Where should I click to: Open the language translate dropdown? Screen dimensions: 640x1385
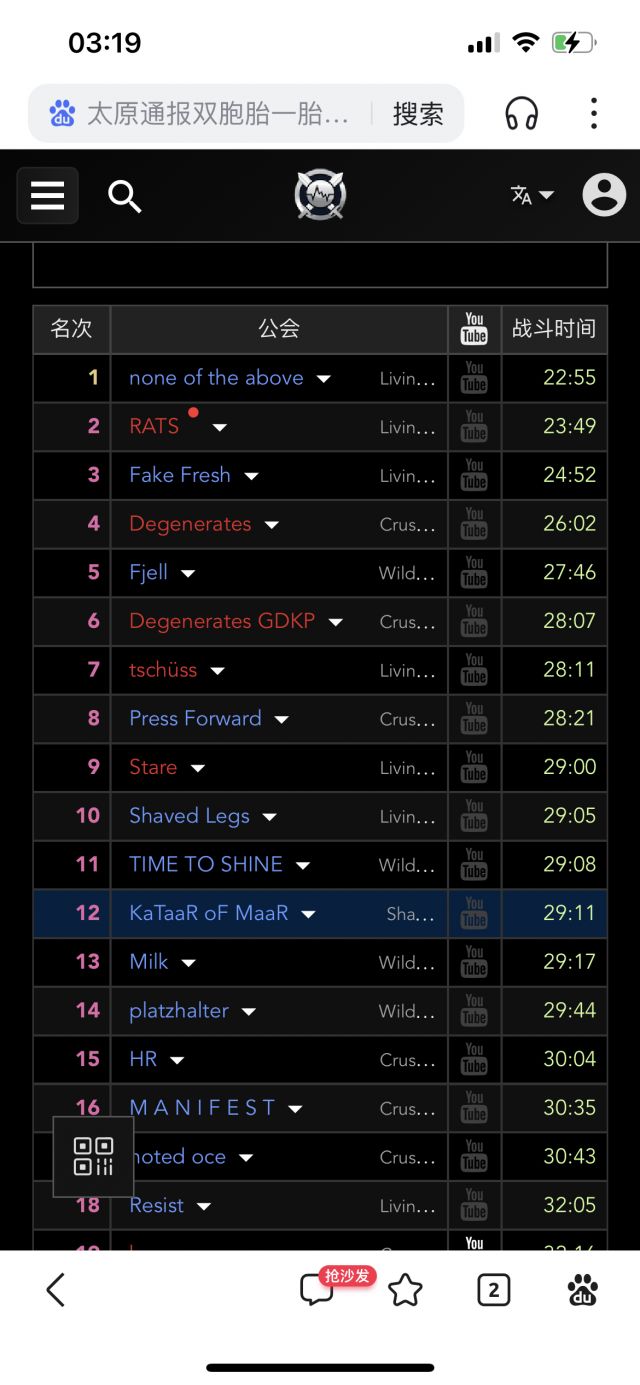tap(532, 195)
